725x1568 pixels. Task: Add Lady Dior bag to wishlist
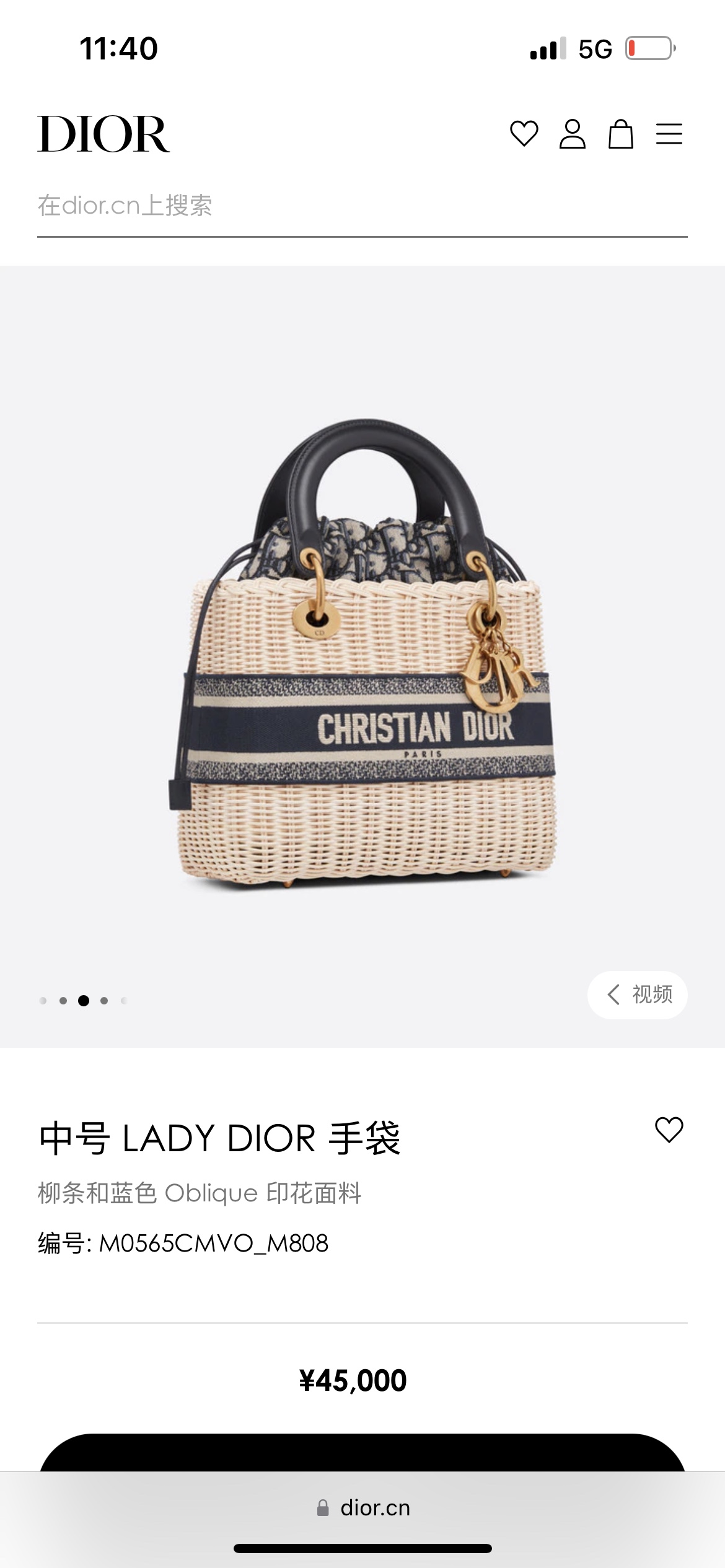[x=669, y=1130]
